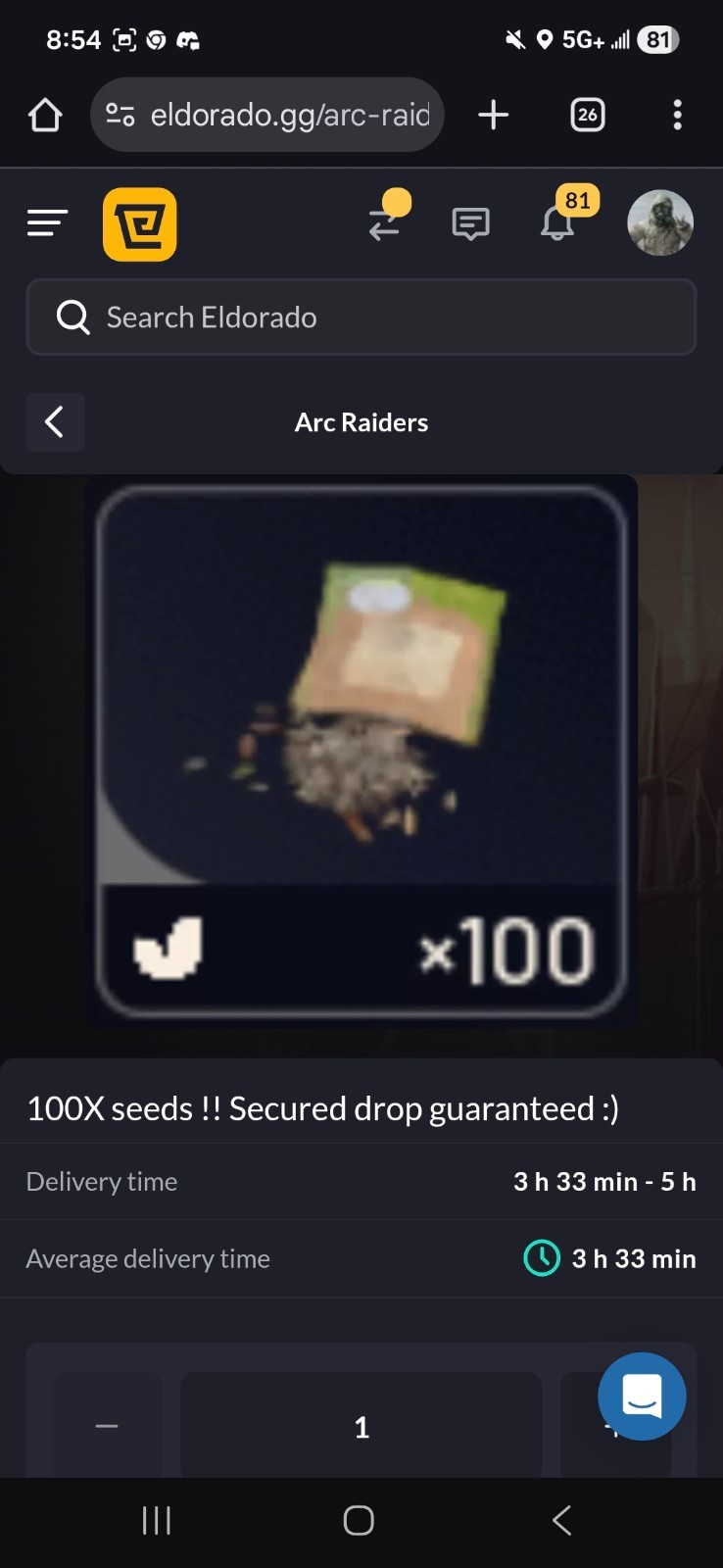View the 26 open tabs
723x1568 pixels.
point(587,115)
